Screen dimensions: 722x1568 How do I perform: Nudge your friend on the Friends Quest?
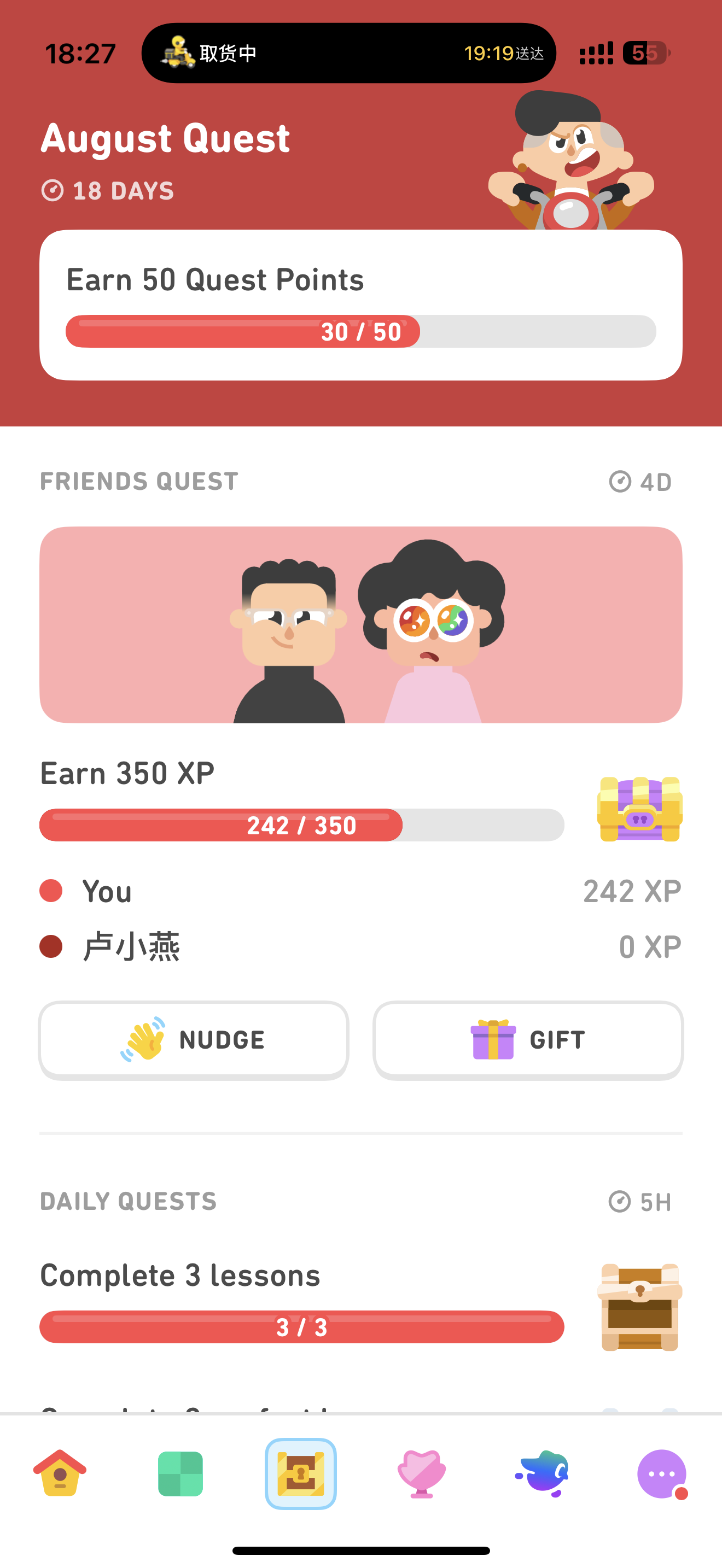tap(194, 1040)
